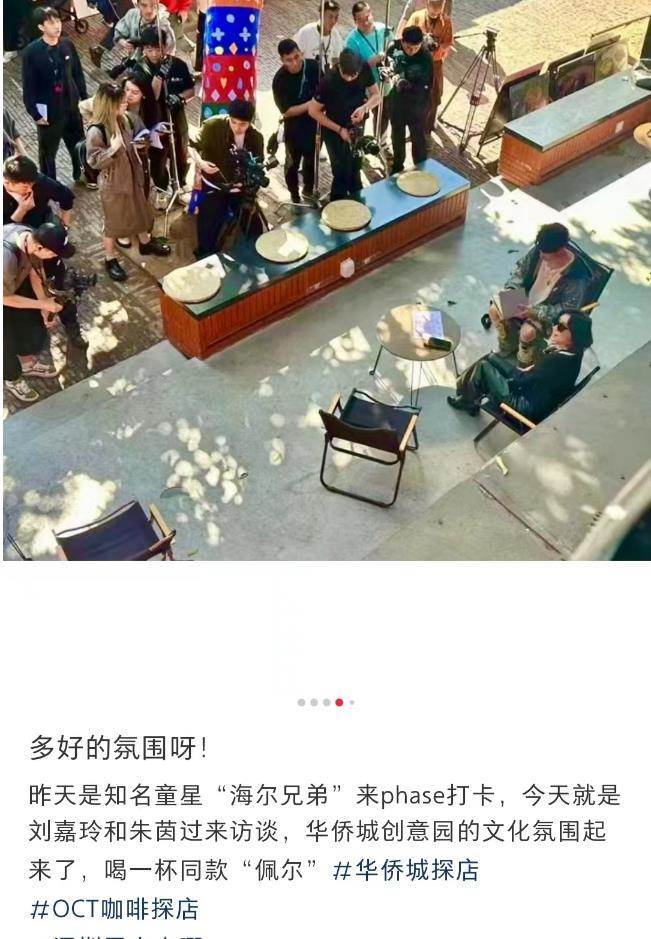Tap the photo carousel page indicator dots
Screen dimensions: 651x939
point(326,702)
